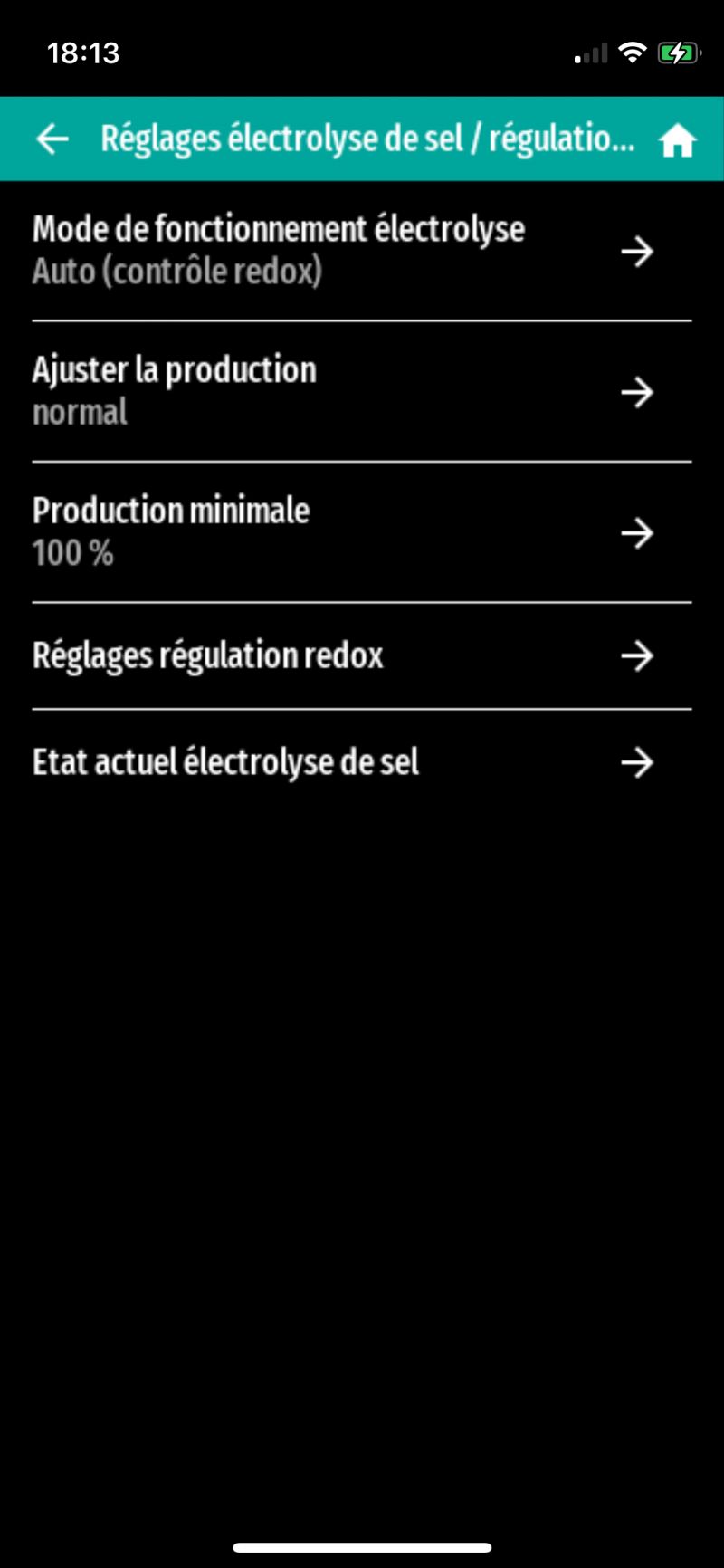724x1568 pixels.
Task: Open Ajuster la production setting
Action: click(362, 391)
